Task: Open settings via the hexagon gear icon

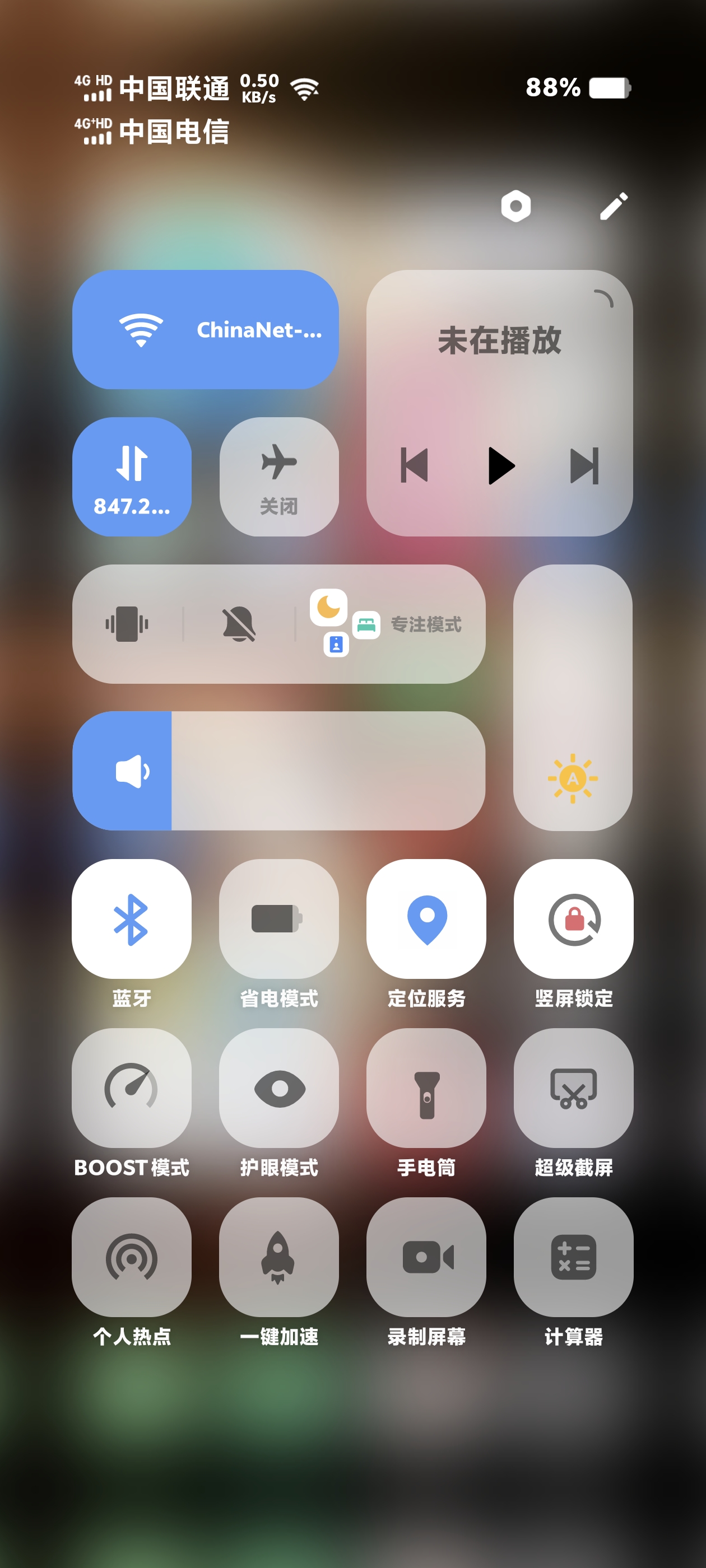Action: click(x=515, y=206)
